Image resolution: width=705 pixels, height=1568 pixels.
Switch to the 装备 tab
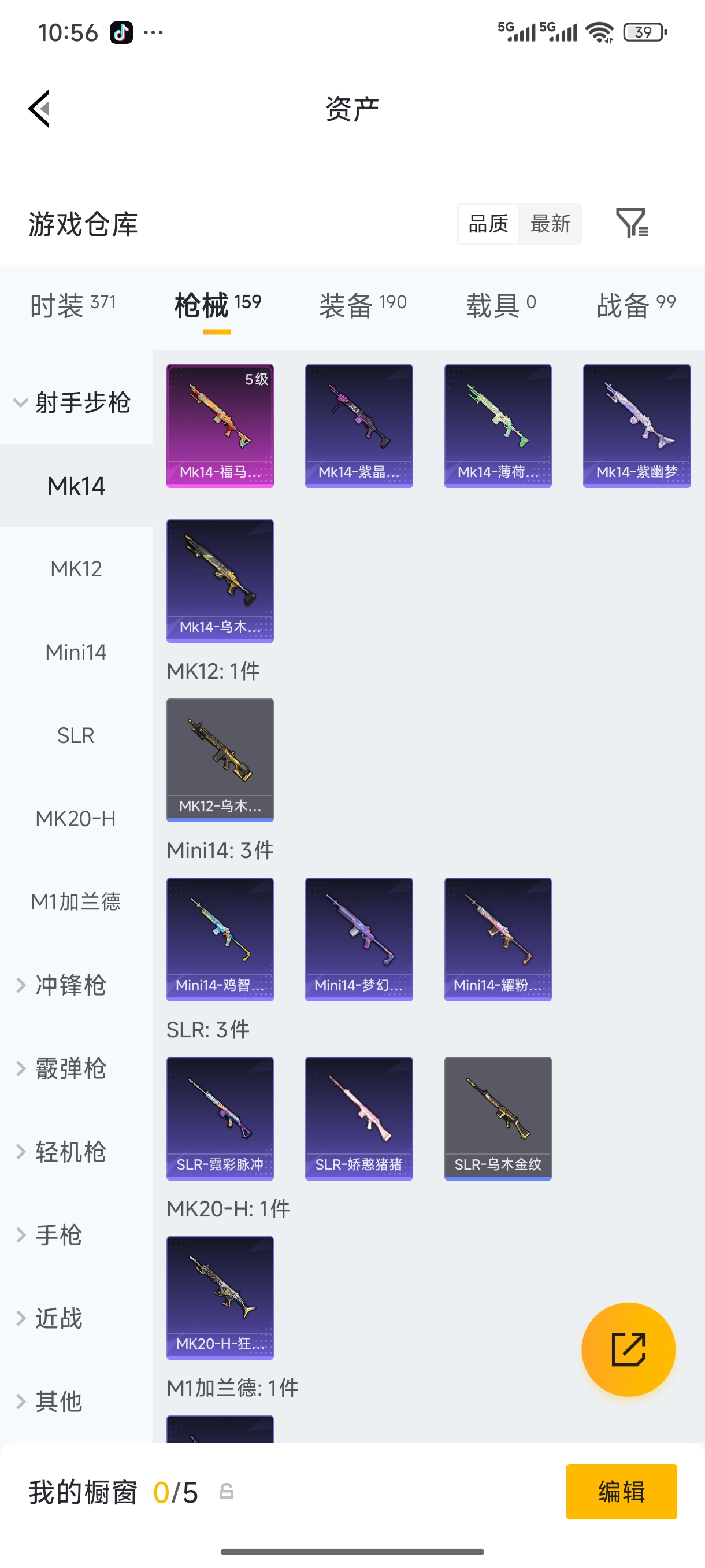click(362, 304)
